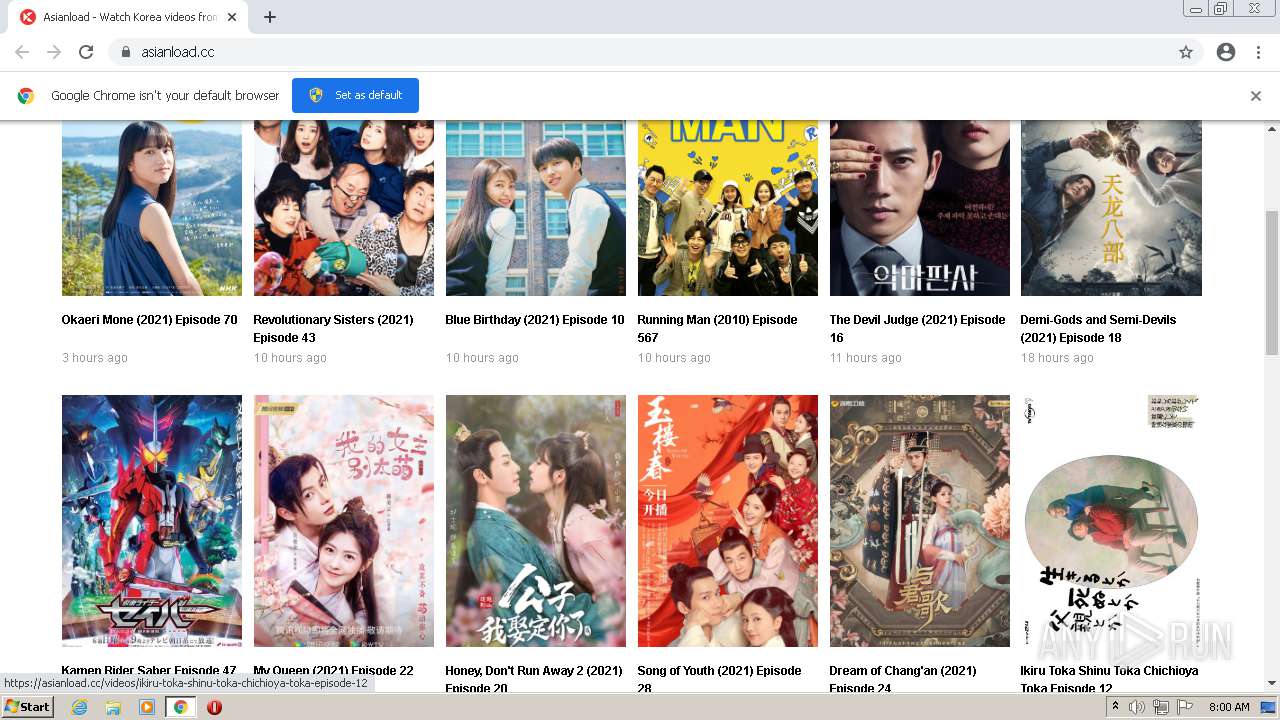Open Song of Youth (2021) poster
Viewport: 1280px width, 720px height.
tap(727, 520)
